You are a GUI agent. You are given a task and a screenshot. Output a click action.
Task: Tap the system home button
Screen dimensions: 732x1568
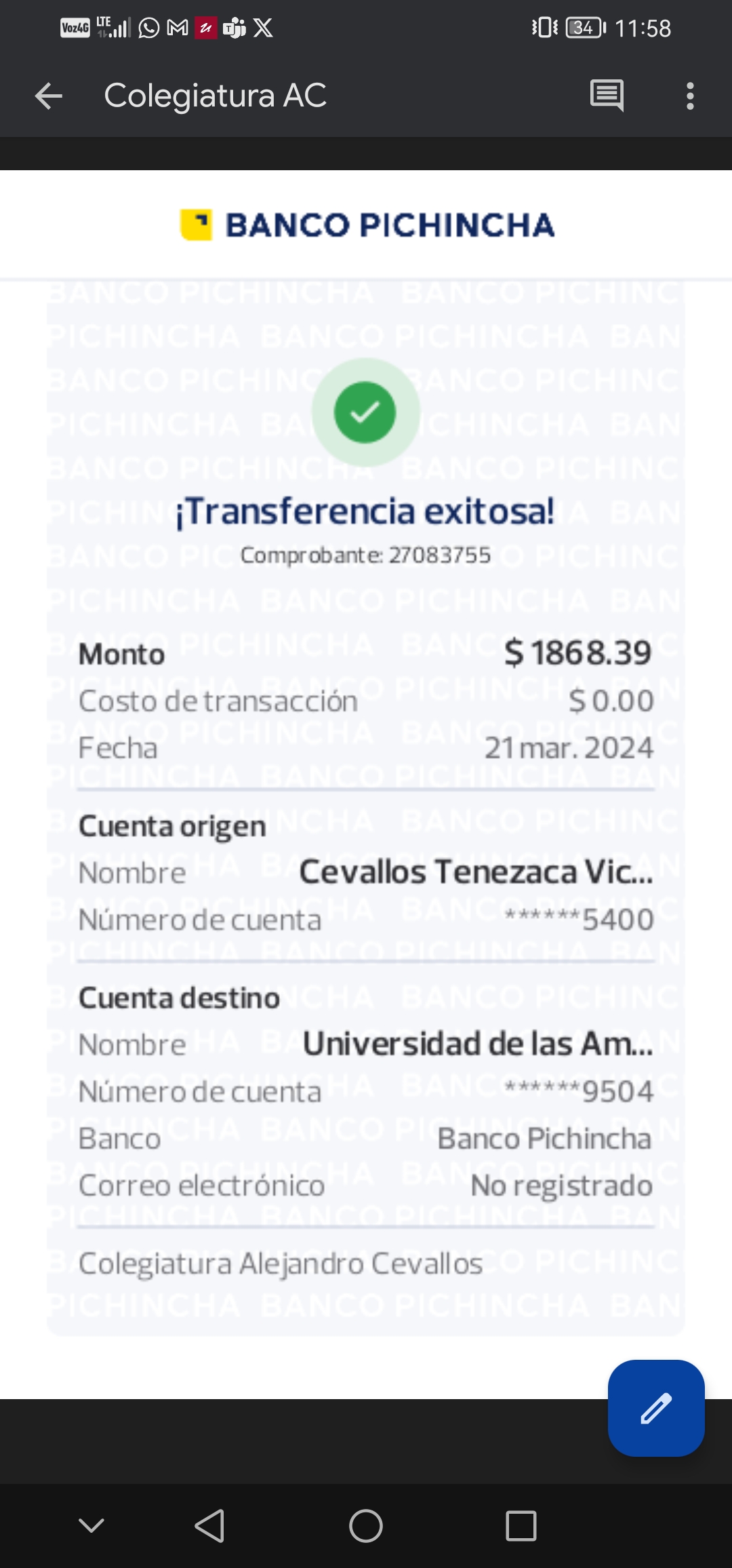(x=366, y=1526)
